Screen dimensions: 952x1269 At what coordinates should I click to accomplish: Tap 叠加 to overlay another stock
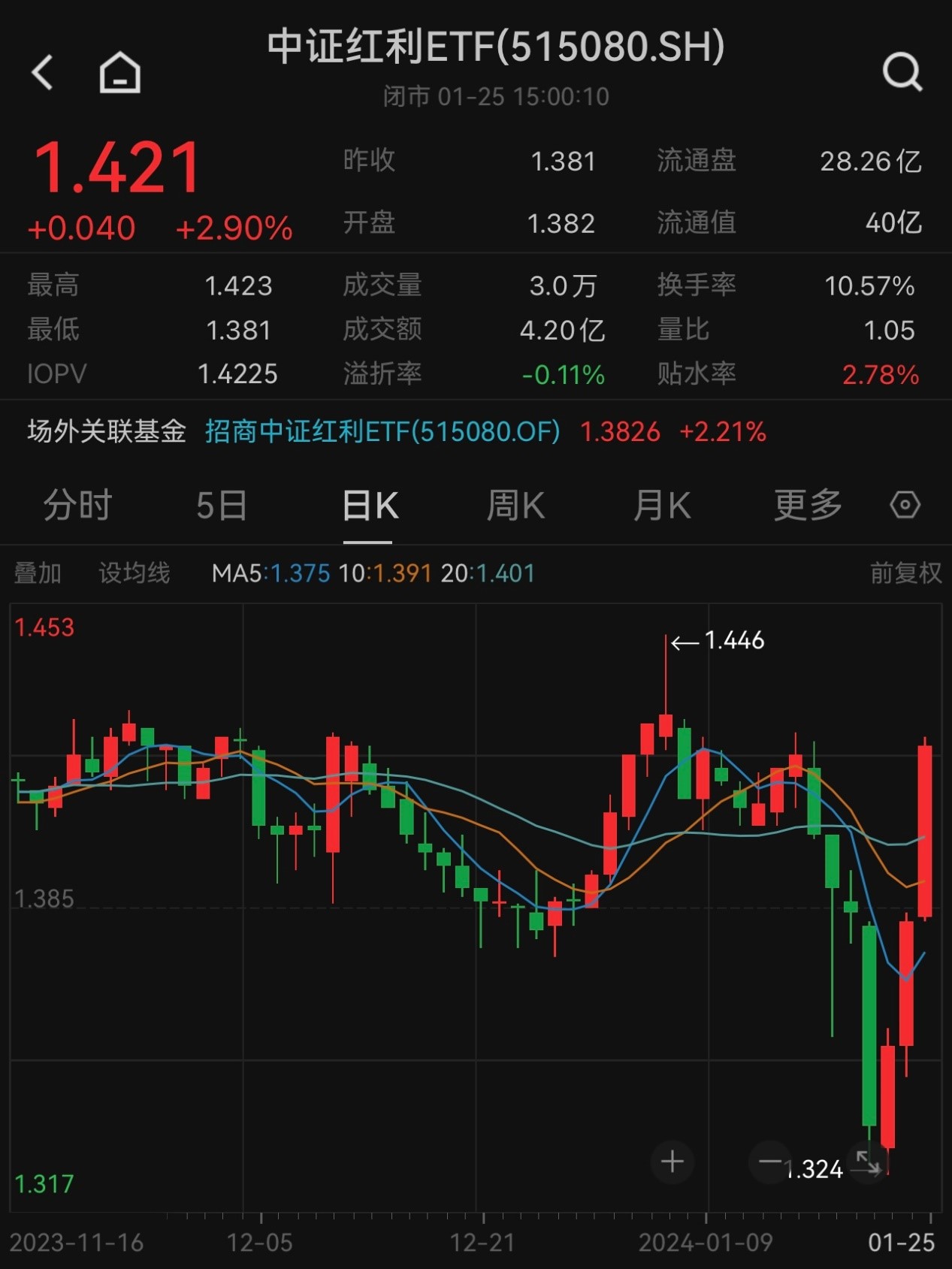pos(38,573)
